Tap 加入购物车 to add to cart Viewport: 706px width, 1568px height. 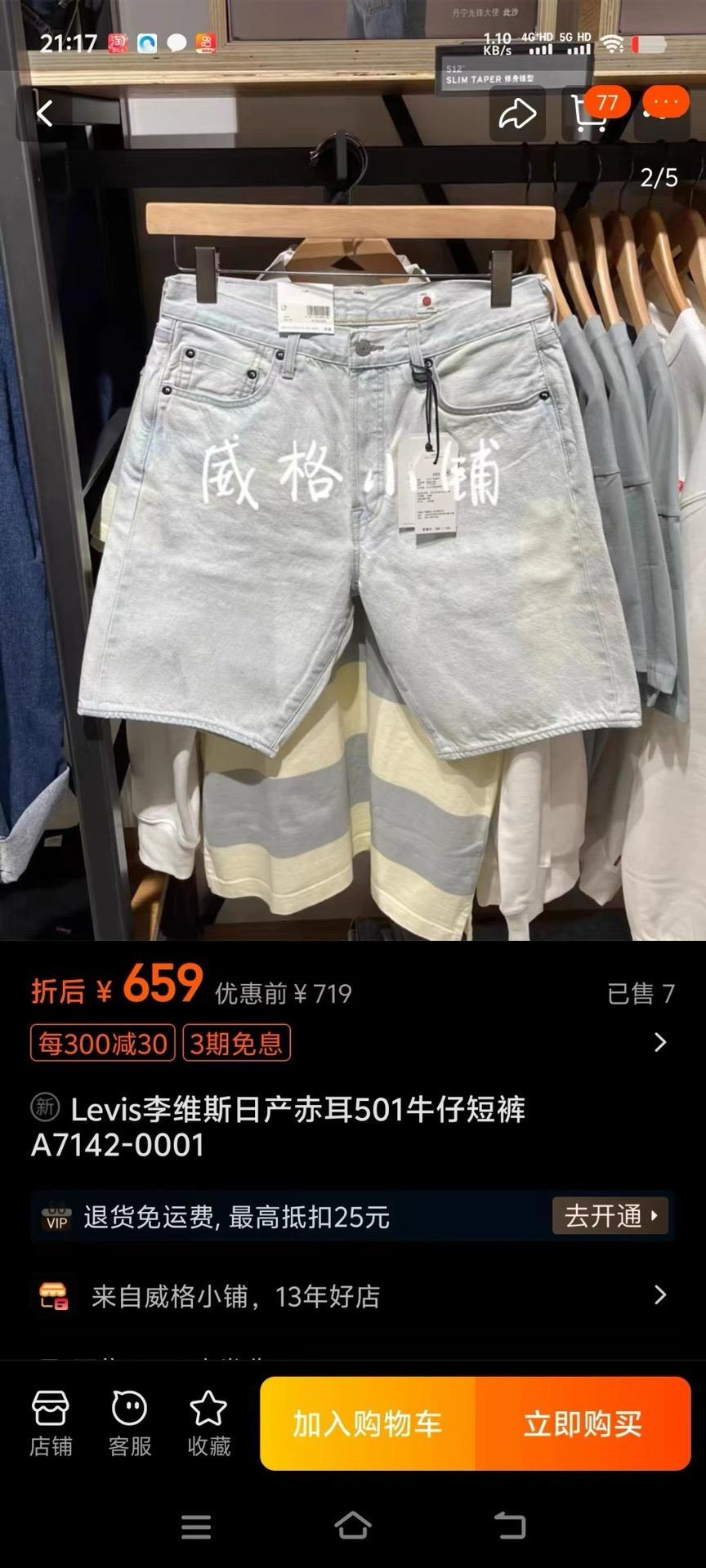pos(368,1423)
